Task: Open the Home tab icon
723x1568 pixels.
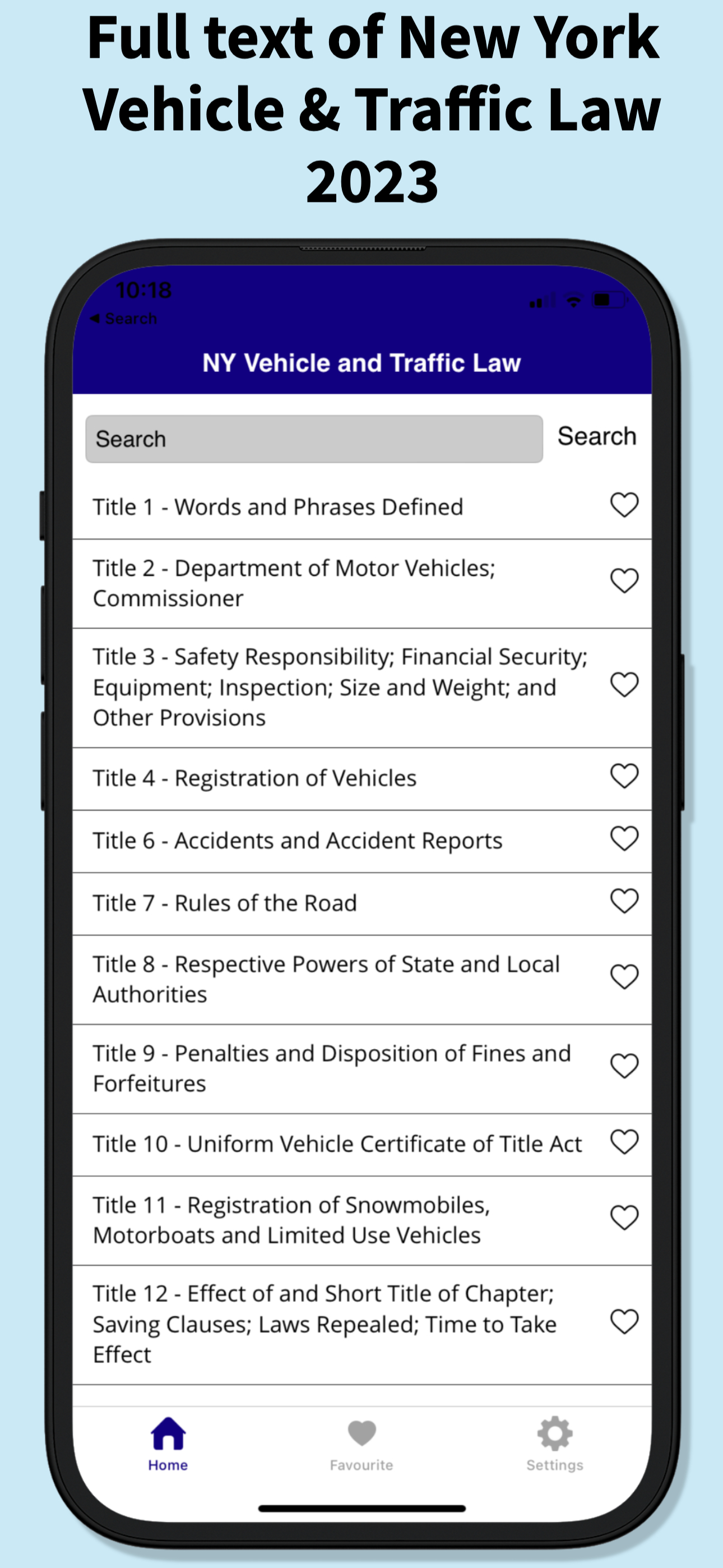Action: [x=167, y=1437]
